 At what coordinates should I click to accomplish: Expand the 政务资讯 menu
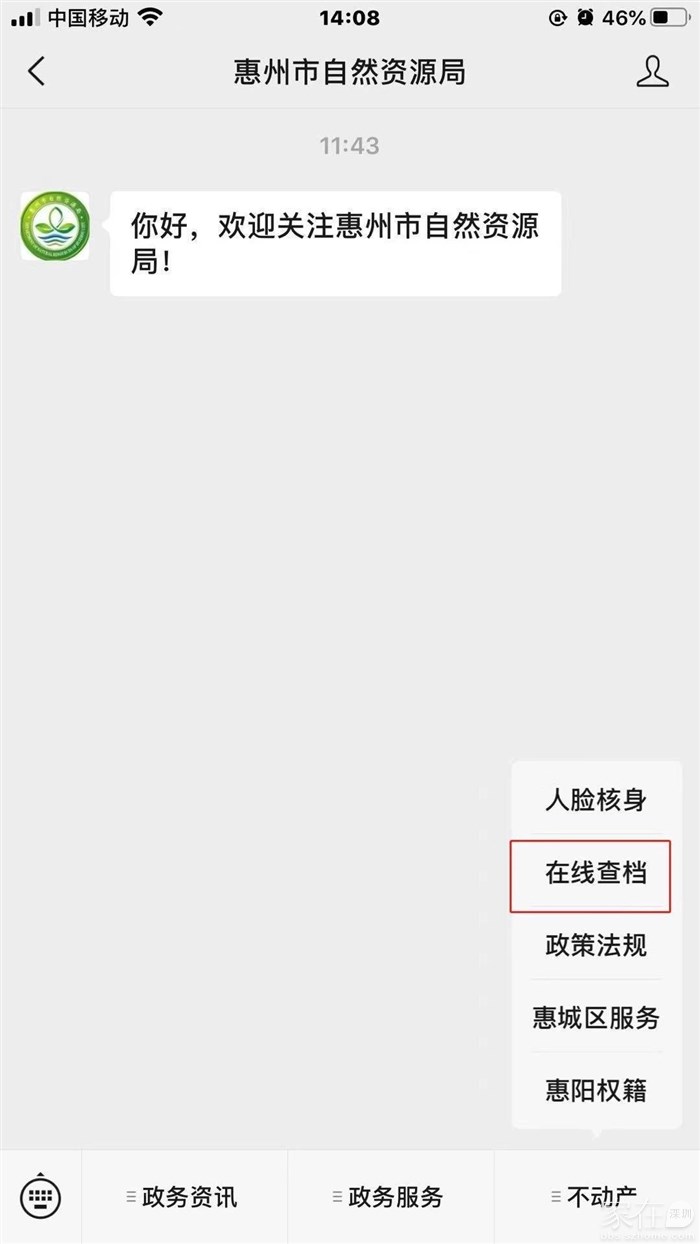coord(185,1196)
